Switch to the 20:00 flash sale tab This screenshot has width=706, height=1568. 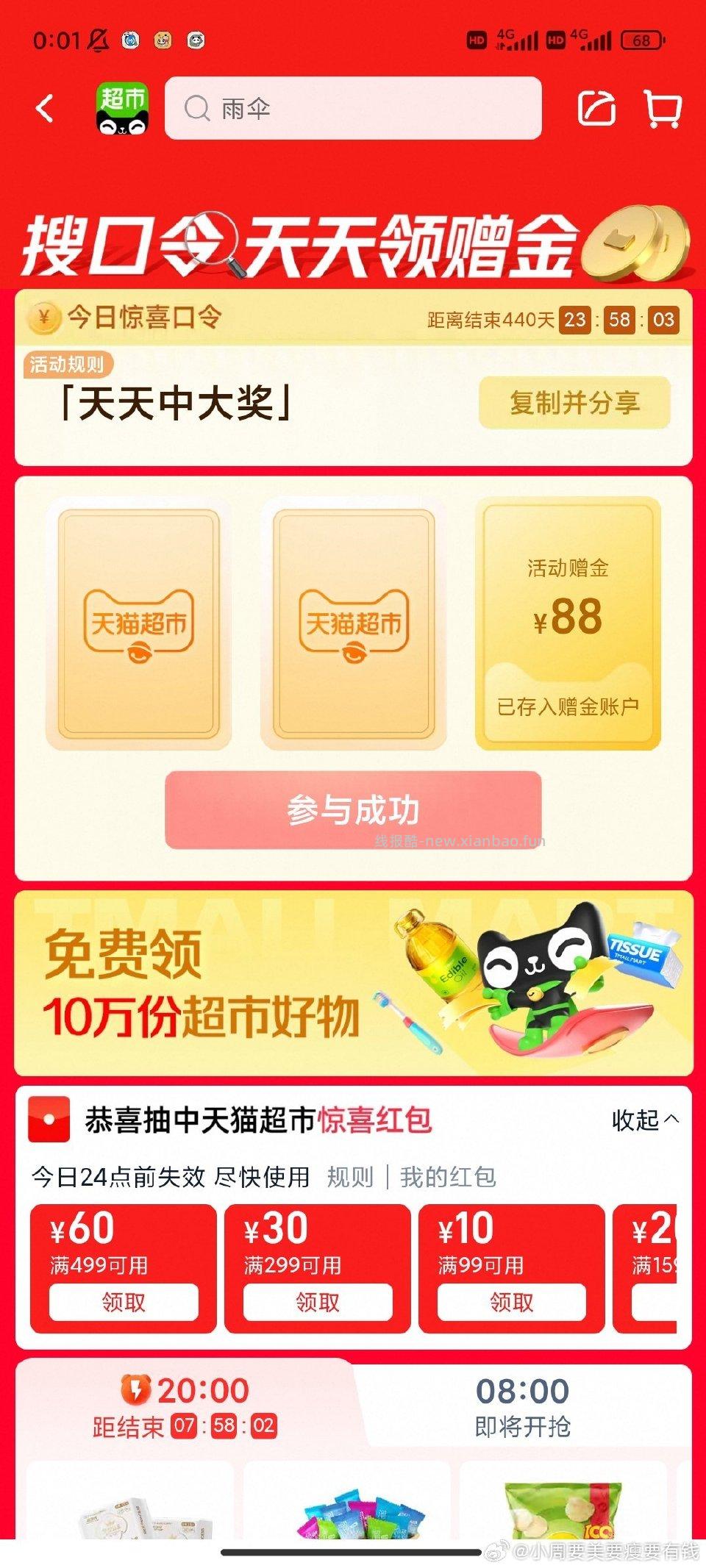click(x=184, y=1406)
